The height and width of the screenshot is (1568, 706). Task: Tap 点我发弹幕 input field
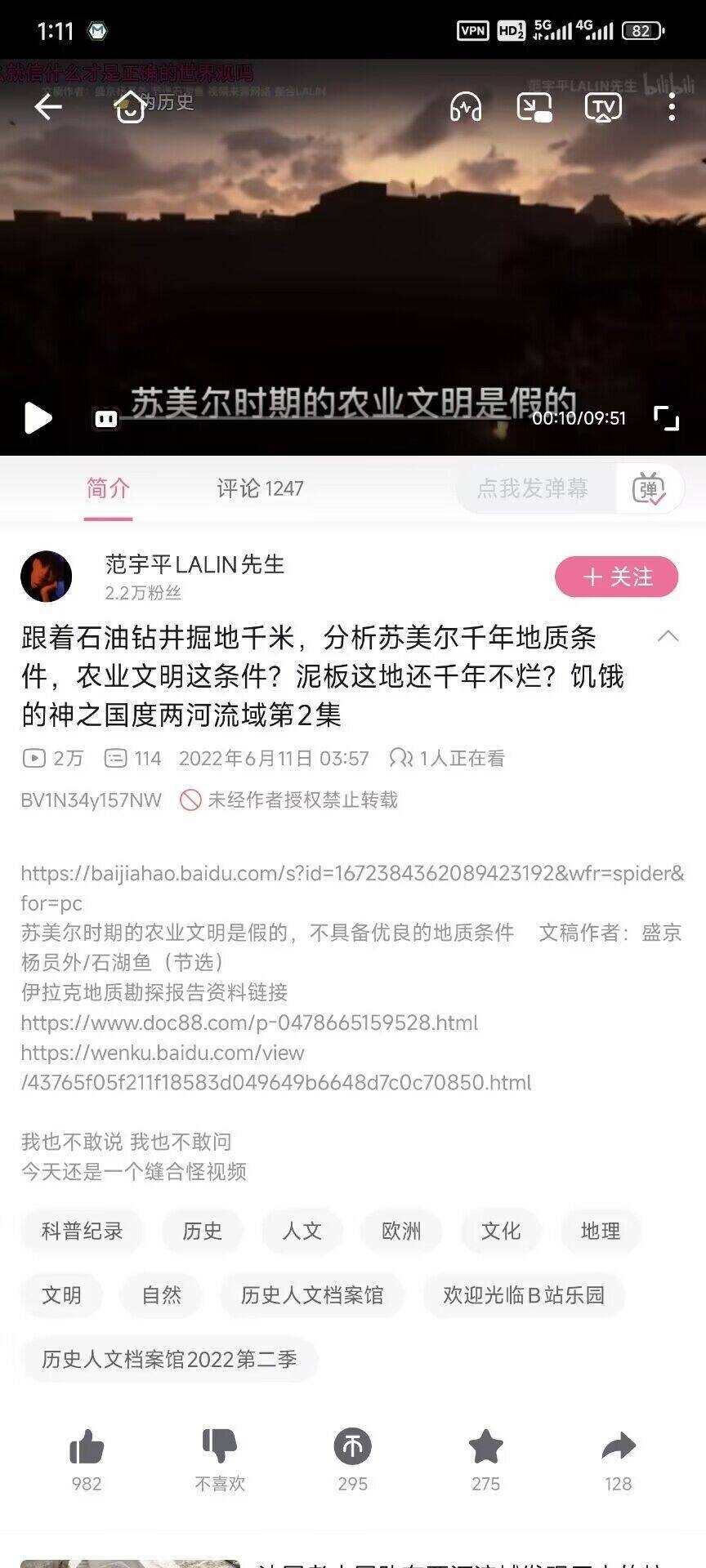533,488
